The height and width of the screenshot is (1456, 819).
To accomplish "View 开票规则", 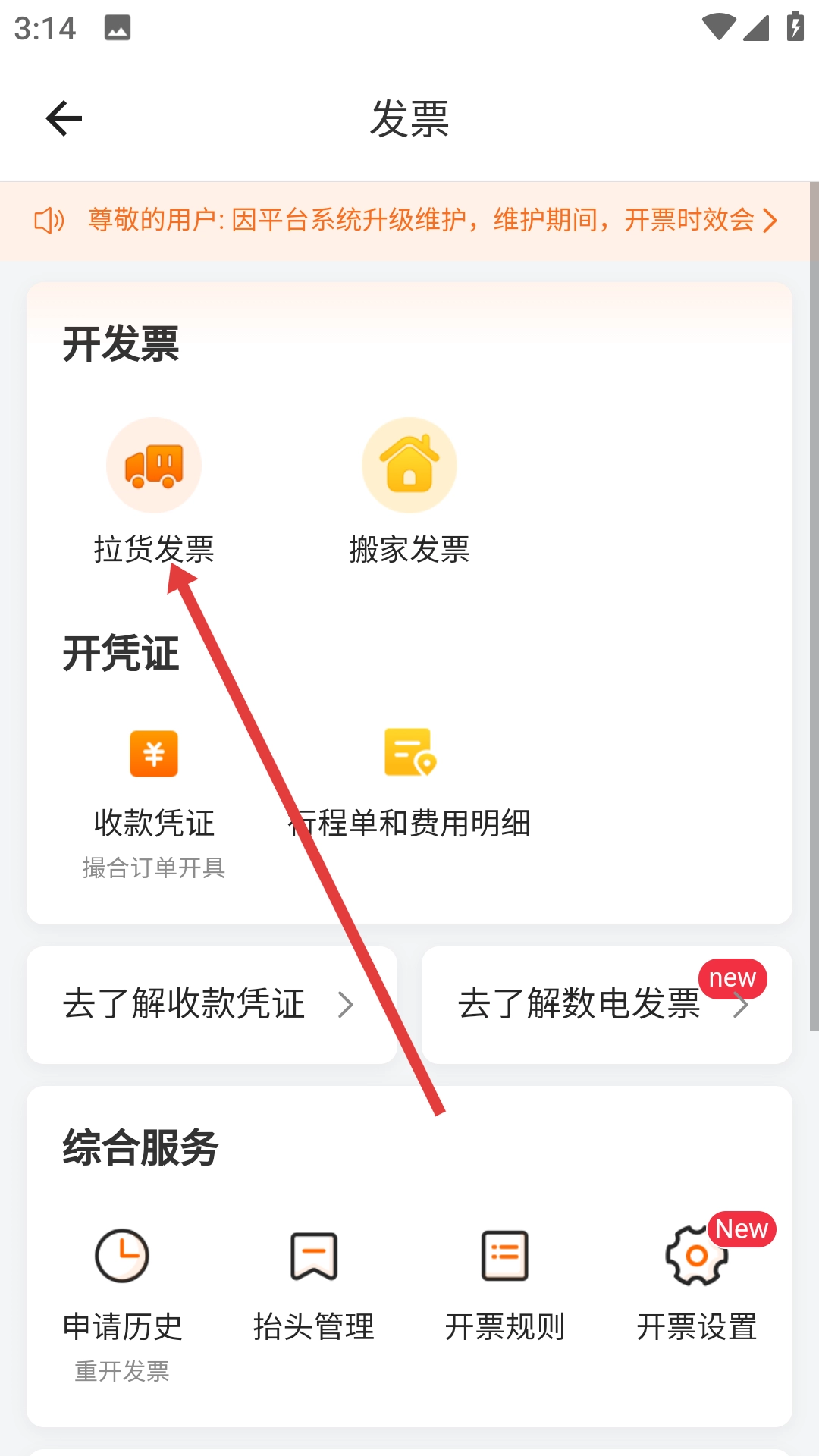I will pyautogui.click(x=505, y=1285).
